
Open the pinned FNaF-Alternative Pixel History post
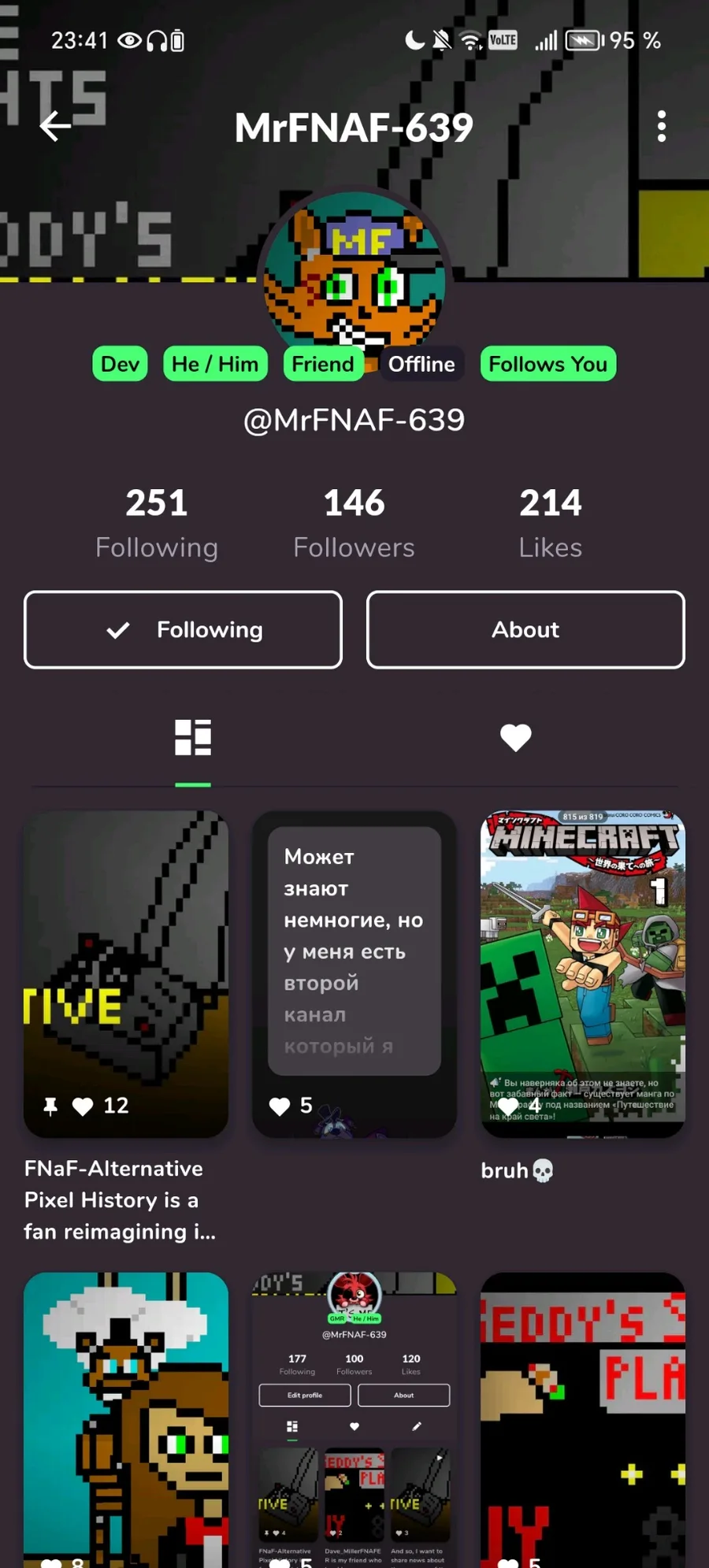click(126, 973)
